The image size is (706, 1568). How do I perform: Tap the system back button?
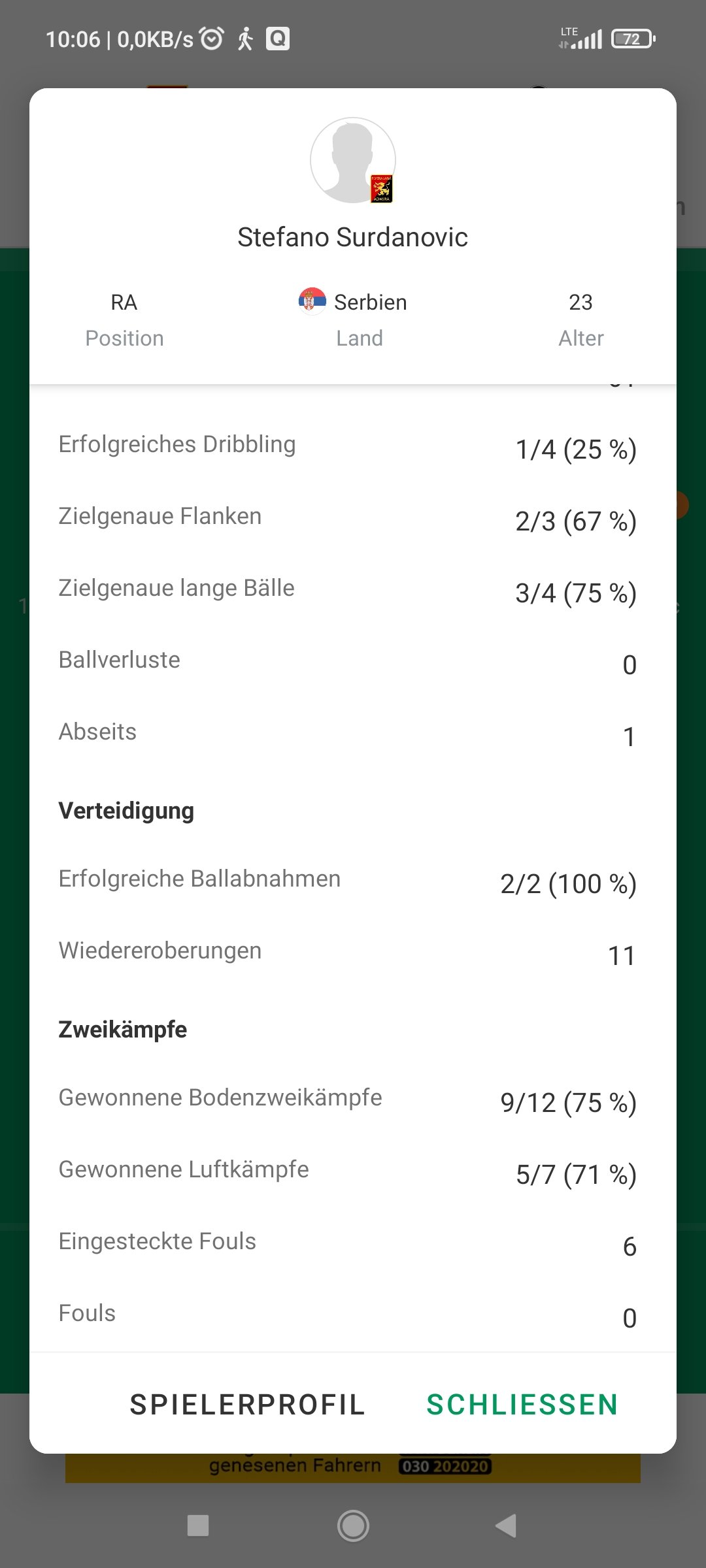click(506, 1526)
